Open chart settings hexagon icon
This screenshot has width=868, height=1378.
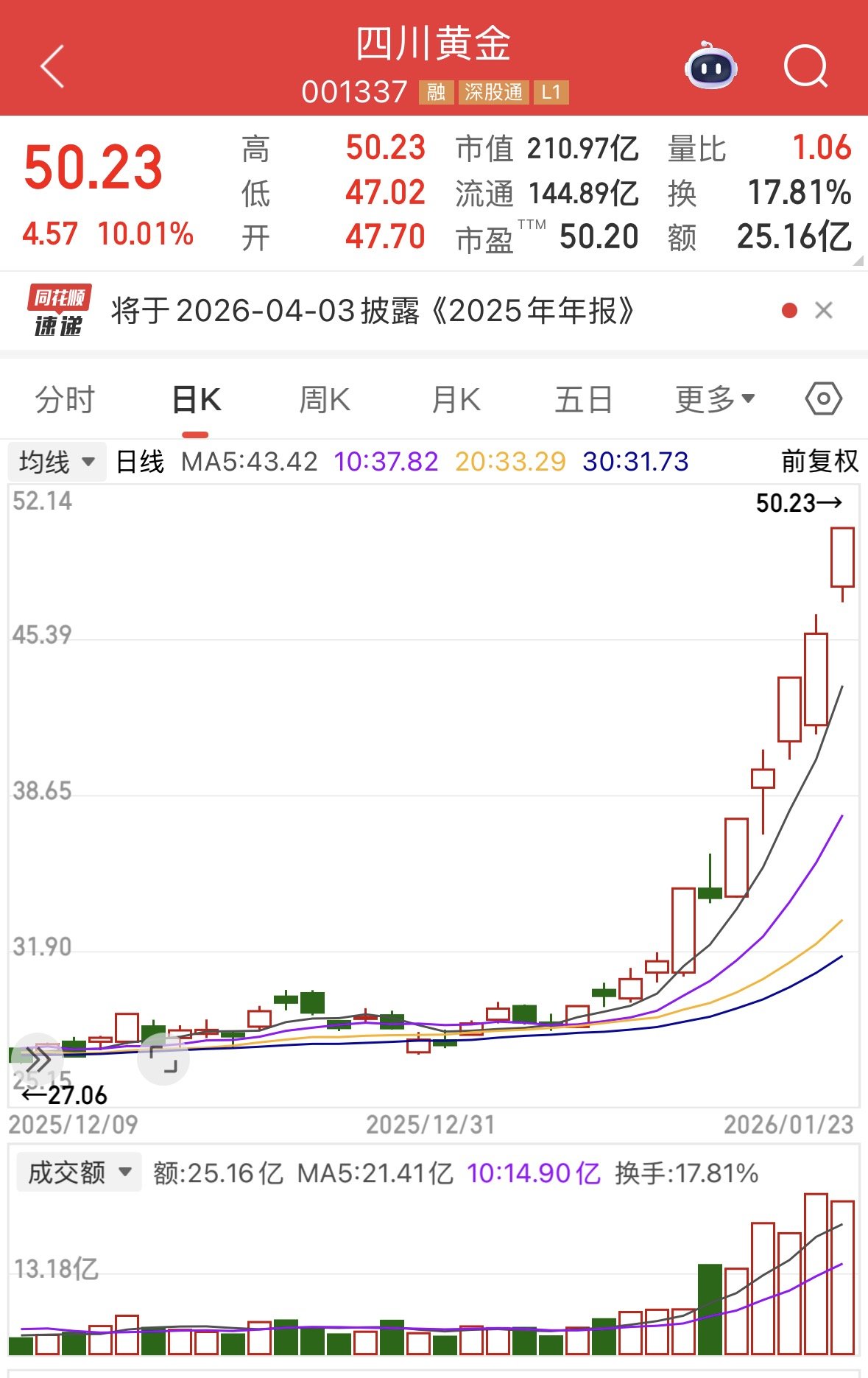click(x=823, y=400)
